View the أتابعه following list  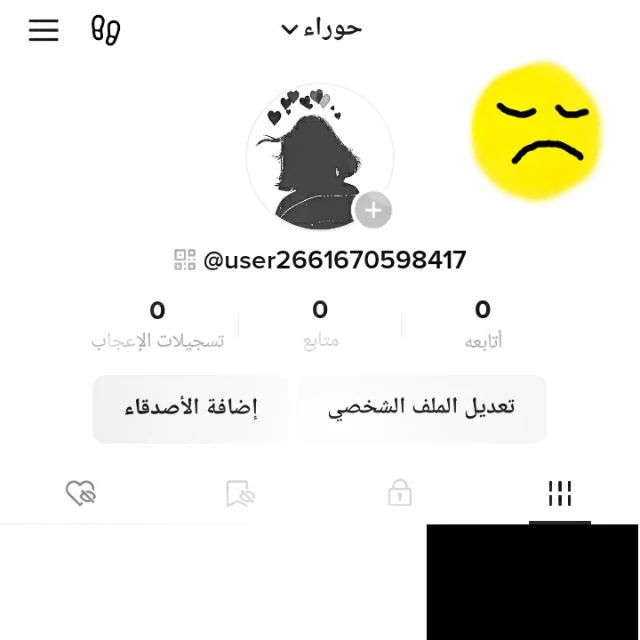483,325
